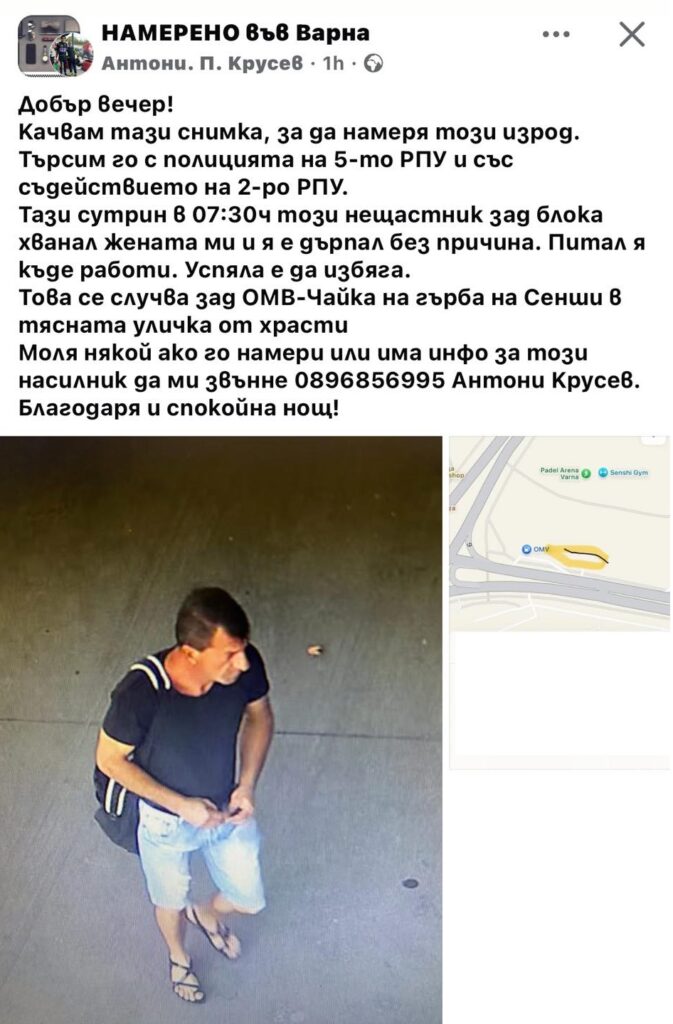This screenshot has height=1024, width=673.
Task: View Антони. П. Крусев's profile
Action: pyautogui.click(x=205, y=64)
